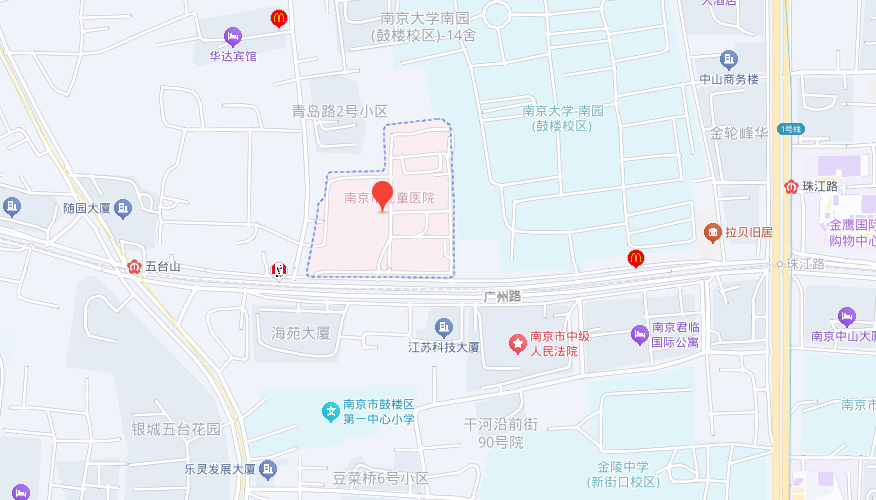The height and width of the screenshot is (500, 876).
Task: Select the 中山商务楼 building marker
Action: point(728,59)
